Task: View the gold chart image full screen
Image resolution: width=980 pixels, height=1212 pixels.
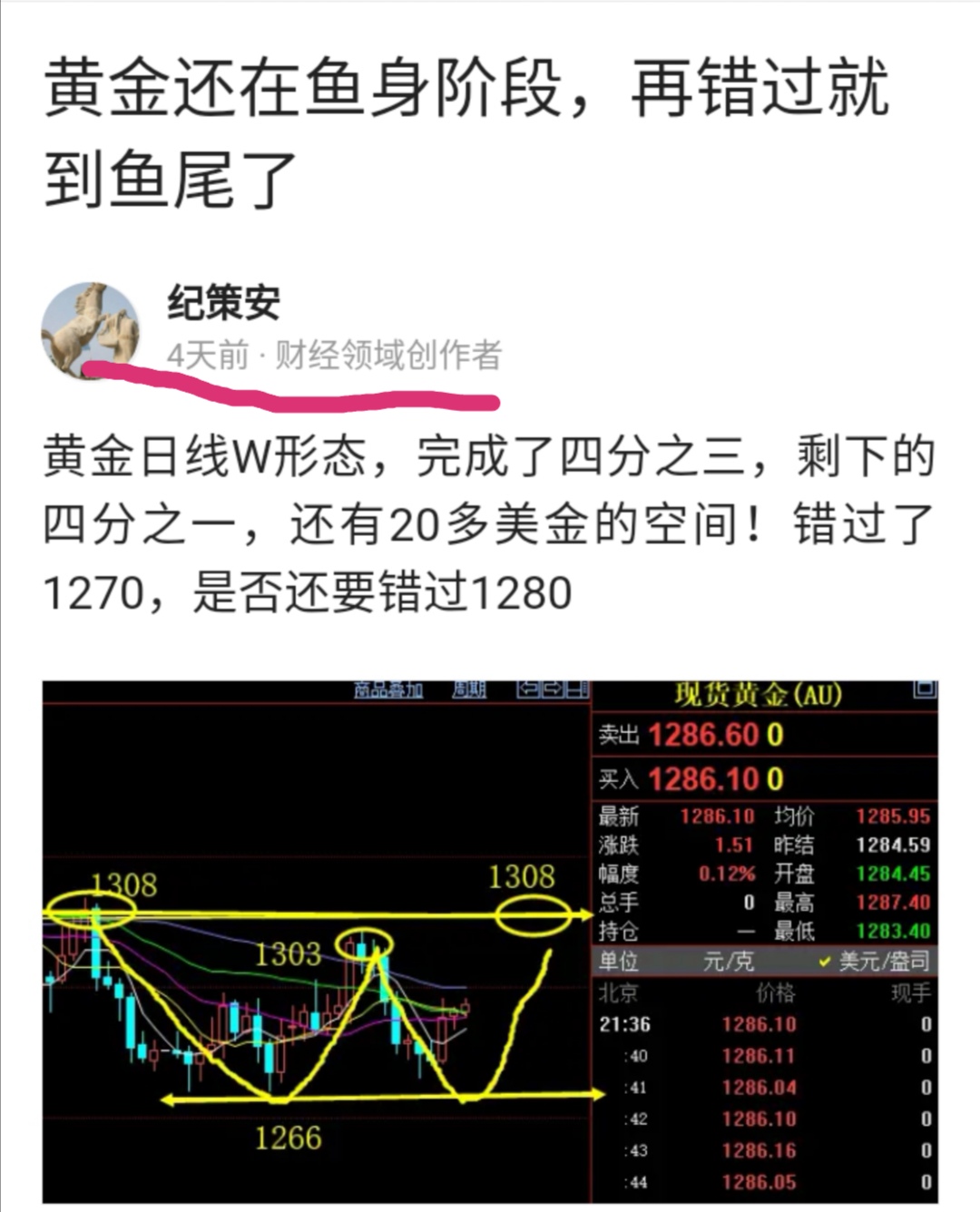Action: coord(490,942)
